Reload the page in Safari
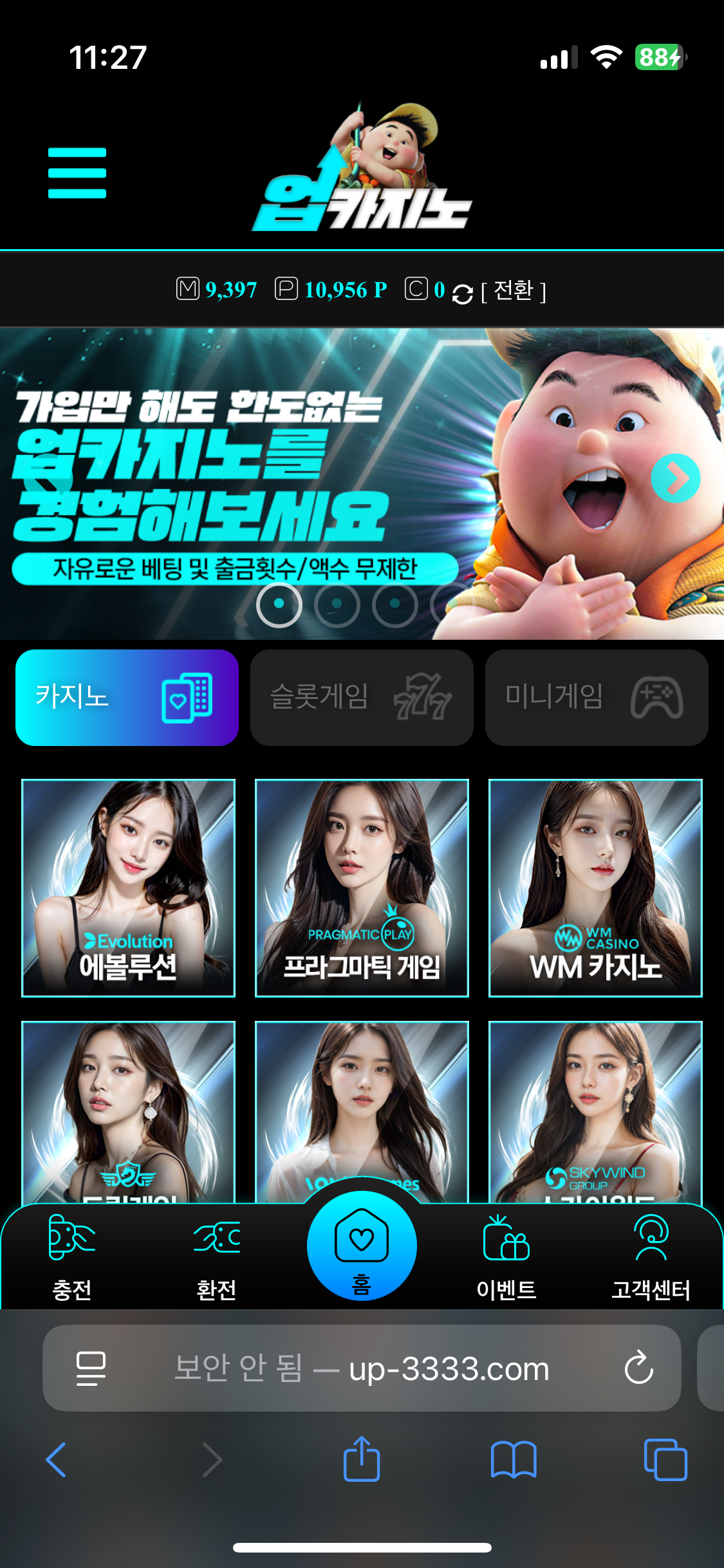The height and width of the screenshot is (1568, 724). coord(638,1367)
